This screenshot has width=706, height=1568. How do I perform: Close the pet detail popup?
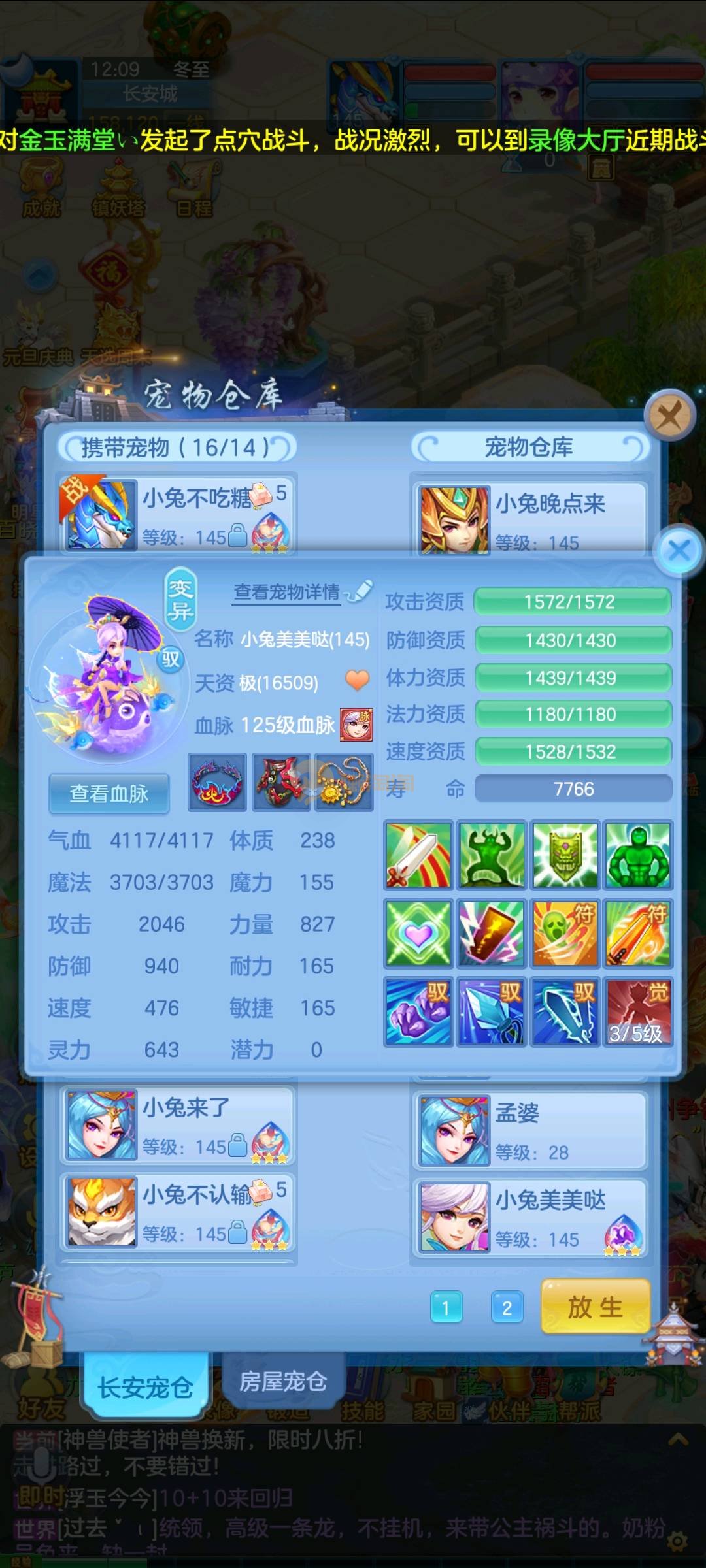point(679,550)
